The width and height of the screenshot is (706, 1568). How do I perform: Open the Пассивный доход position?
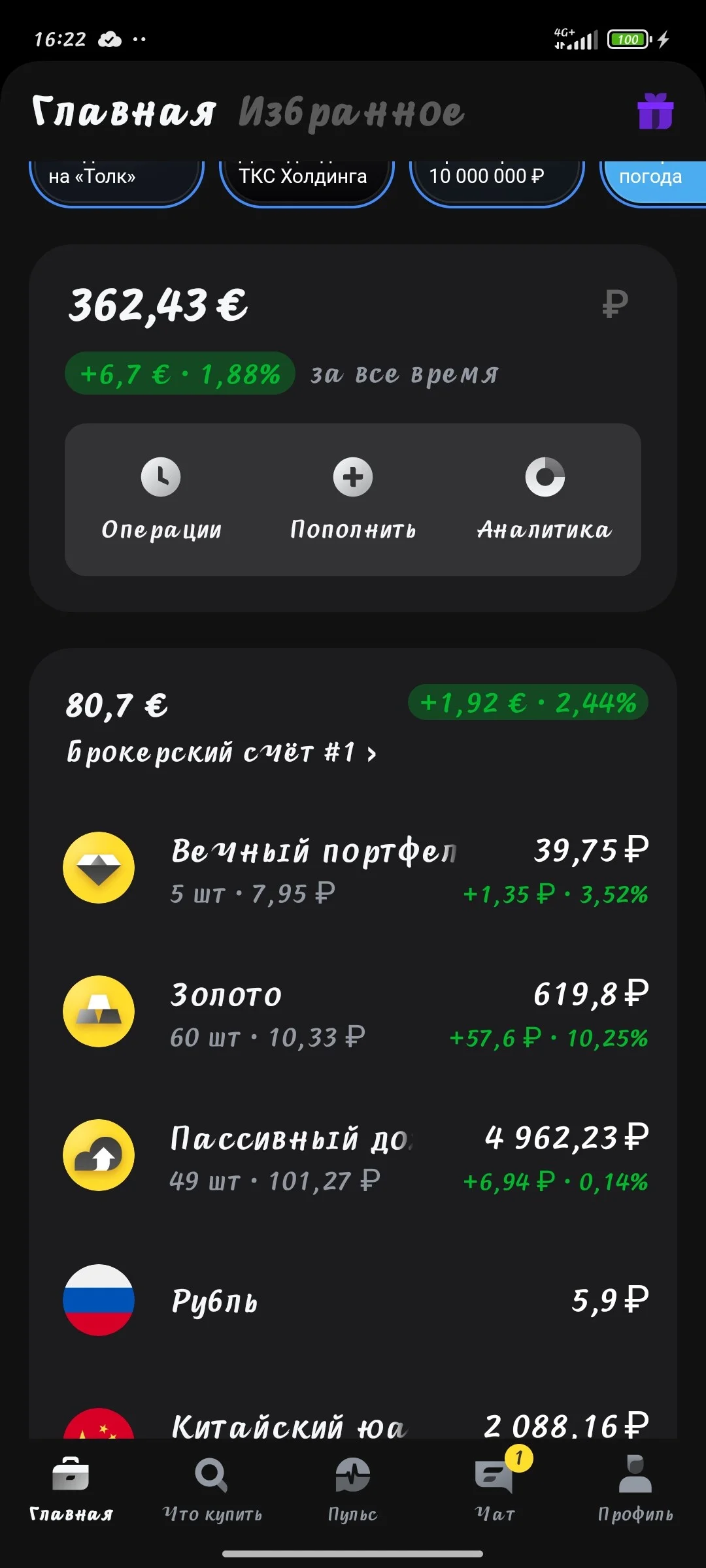click(x=353, y=1156)
